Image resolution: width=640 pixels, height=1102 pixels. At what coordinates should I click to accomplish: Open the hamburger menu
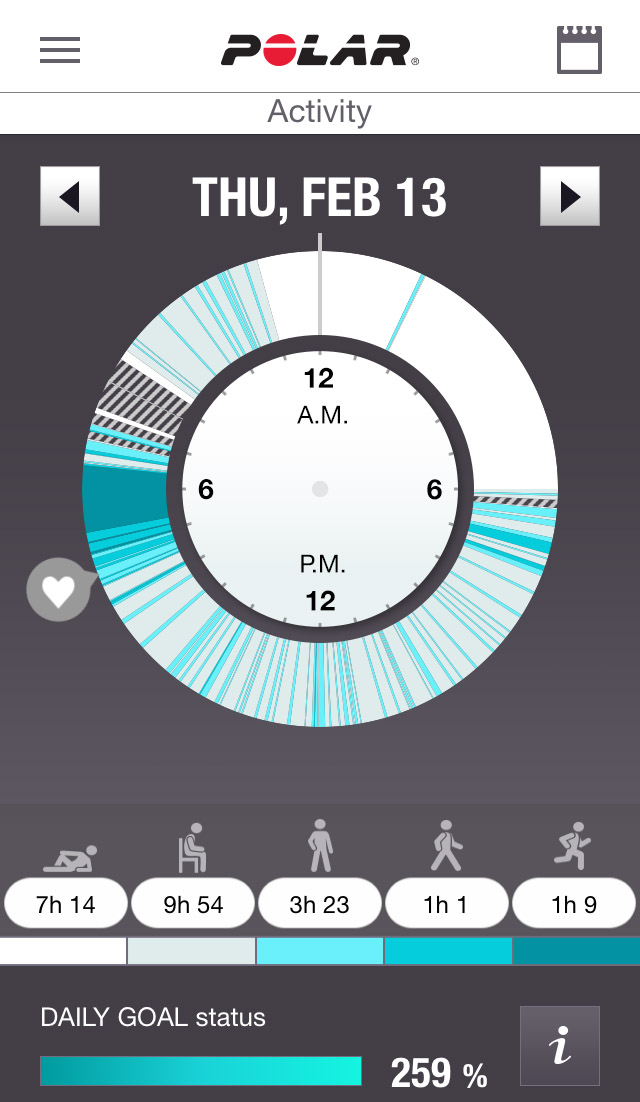click(60, 50)
